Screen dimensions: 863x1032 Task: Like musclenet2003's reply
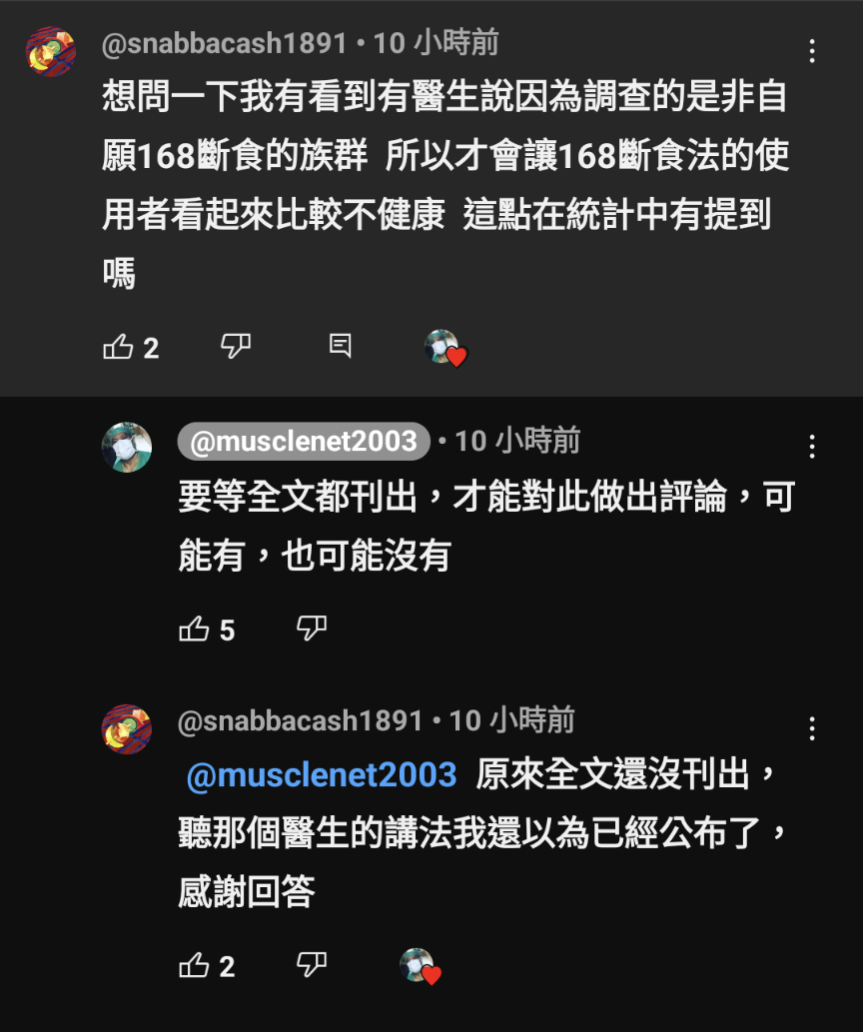(x=193, y=629)
